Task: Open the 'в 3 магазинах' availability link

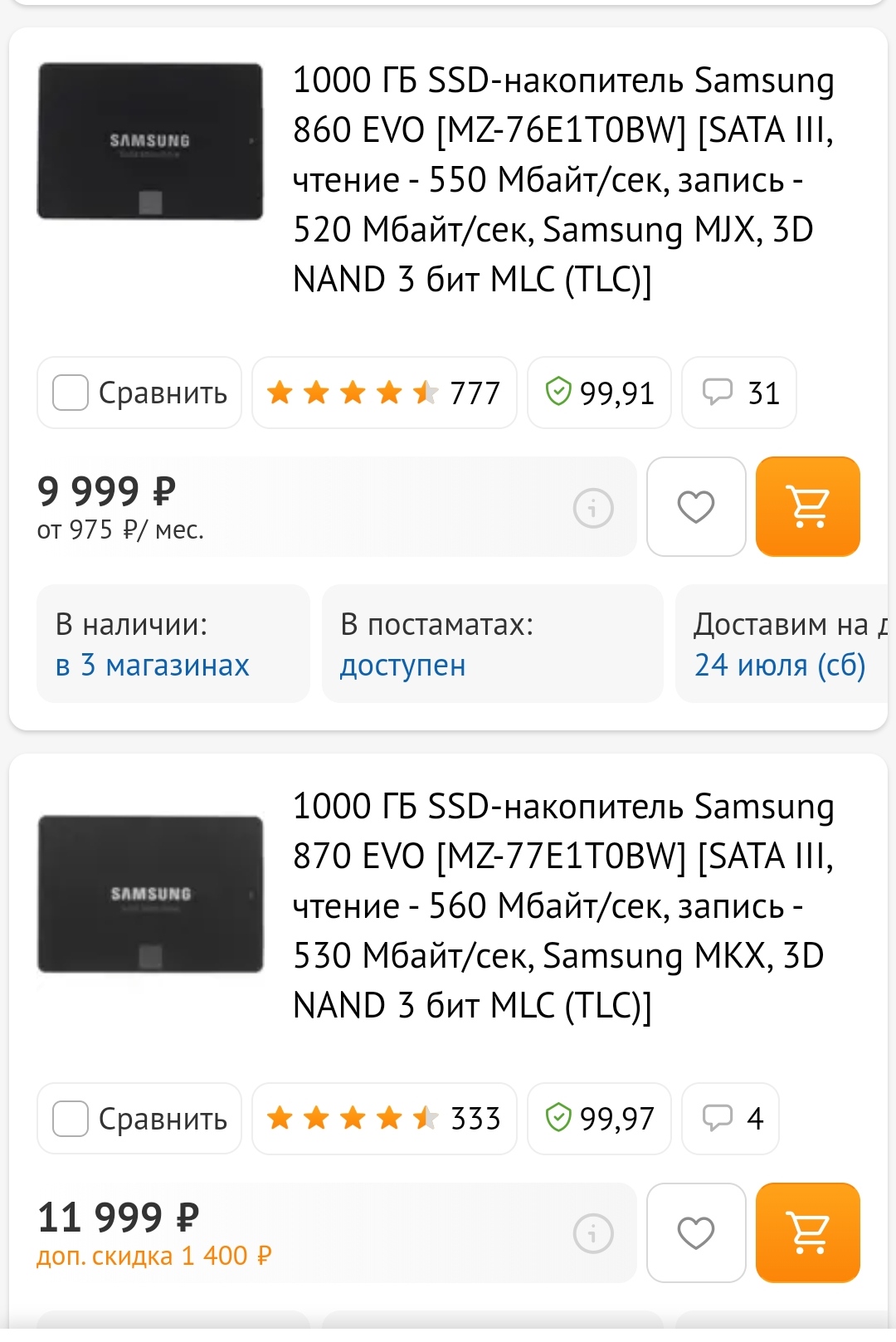Action: pos(153,666)
